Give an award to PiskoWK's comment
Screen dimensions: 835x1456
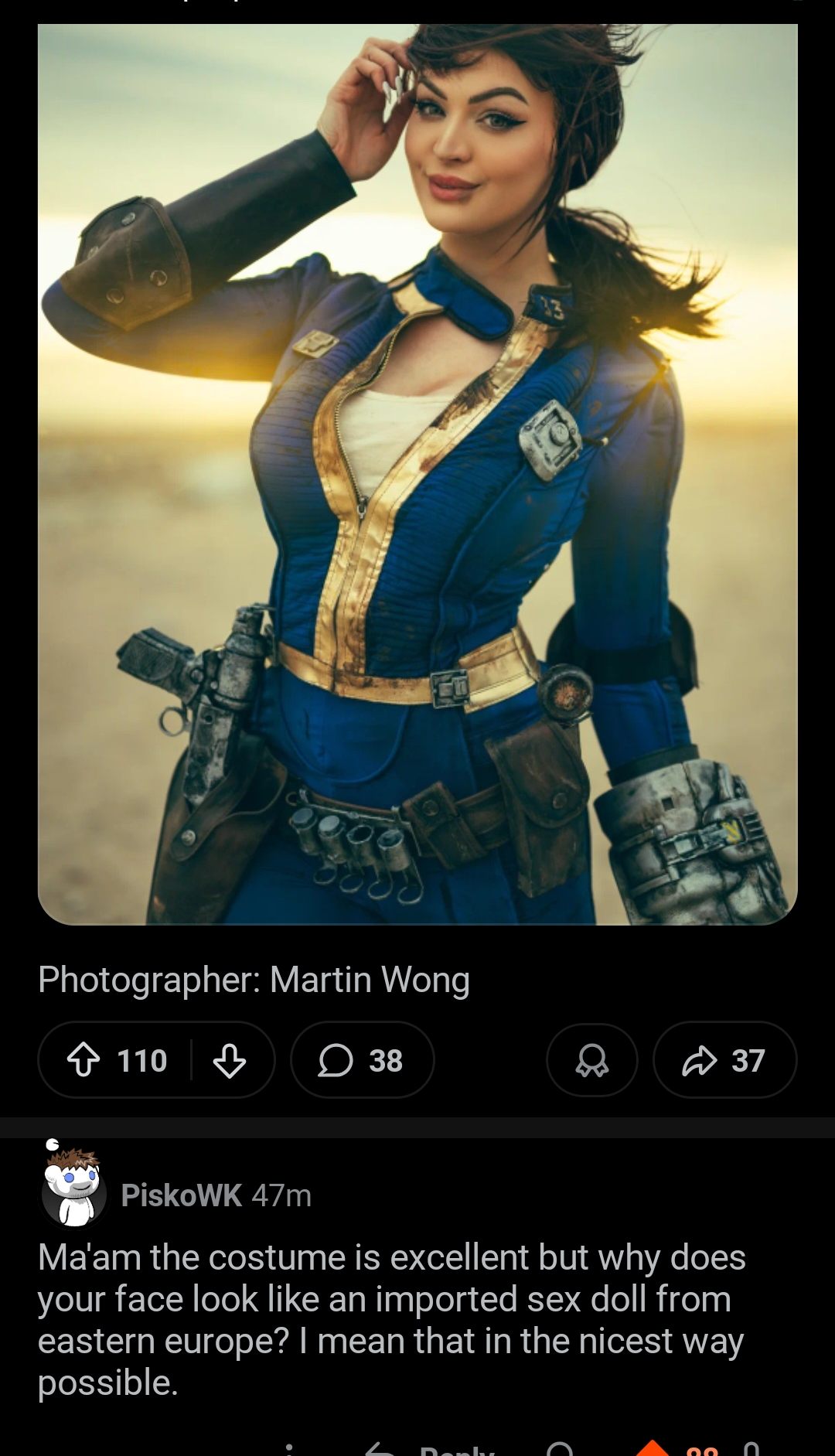coord(561,1450)
